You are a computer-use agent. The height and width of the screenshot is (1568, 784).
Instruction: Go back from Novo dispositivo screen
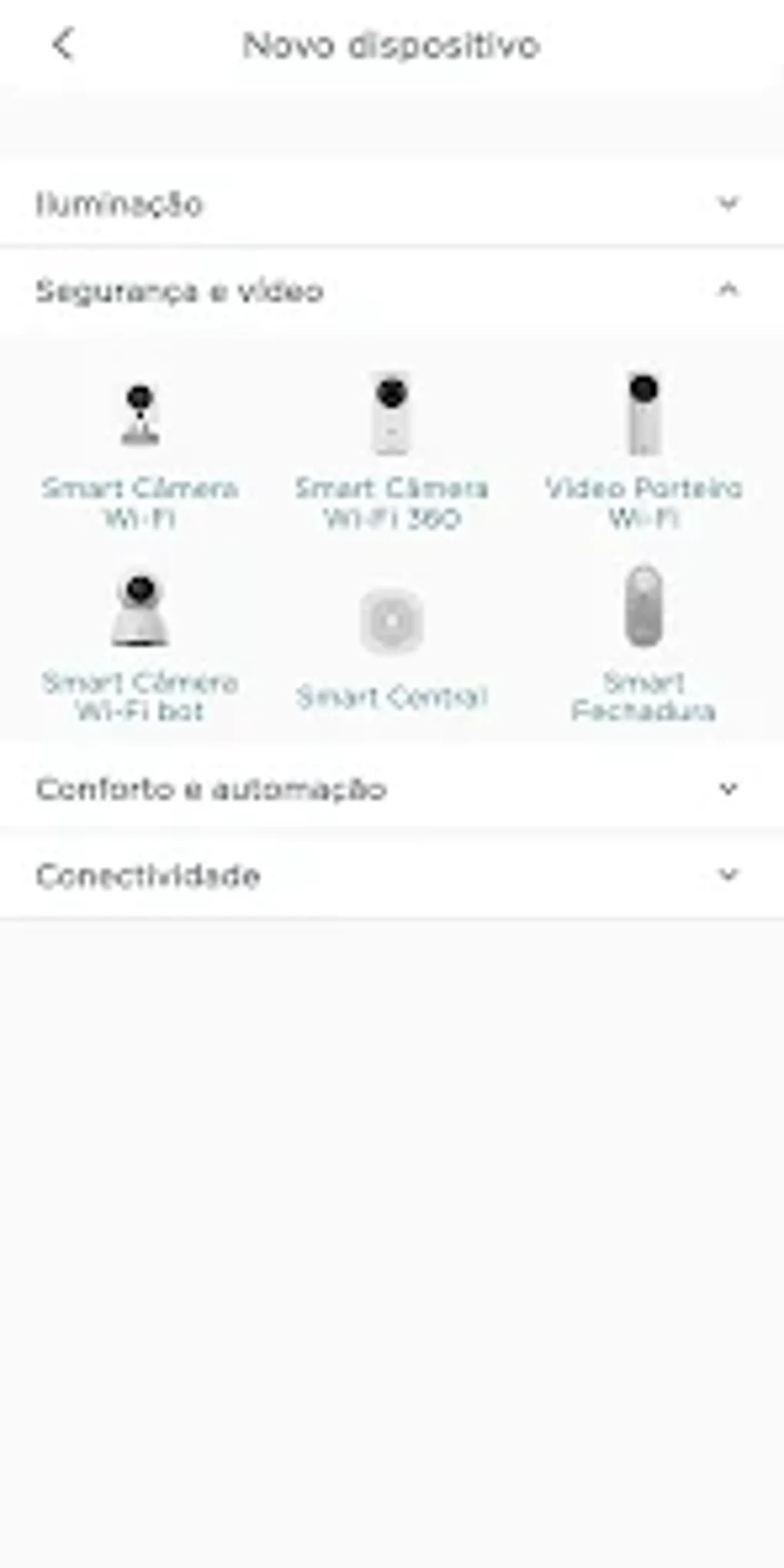pos(63,45)
